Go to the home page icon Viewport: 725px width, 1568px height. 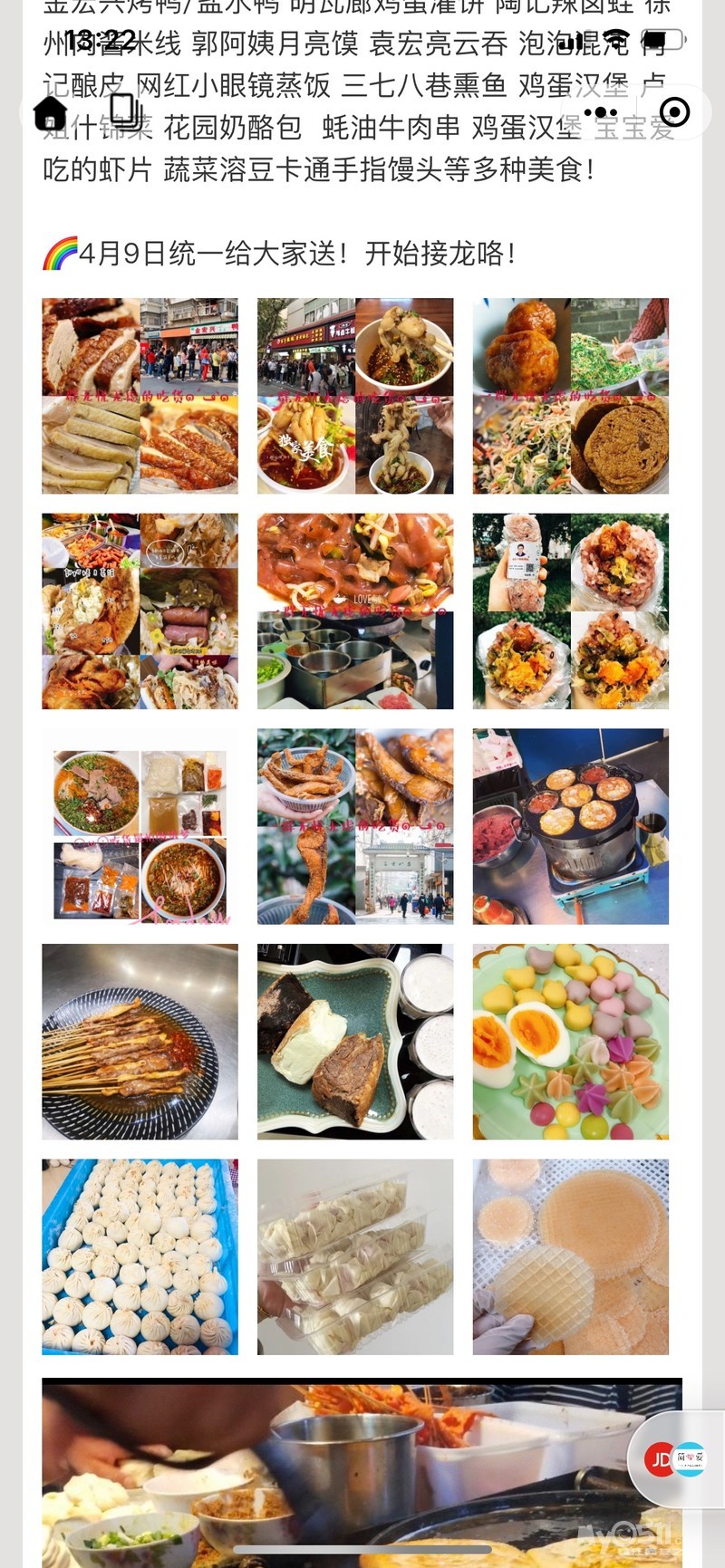(50, 113)
